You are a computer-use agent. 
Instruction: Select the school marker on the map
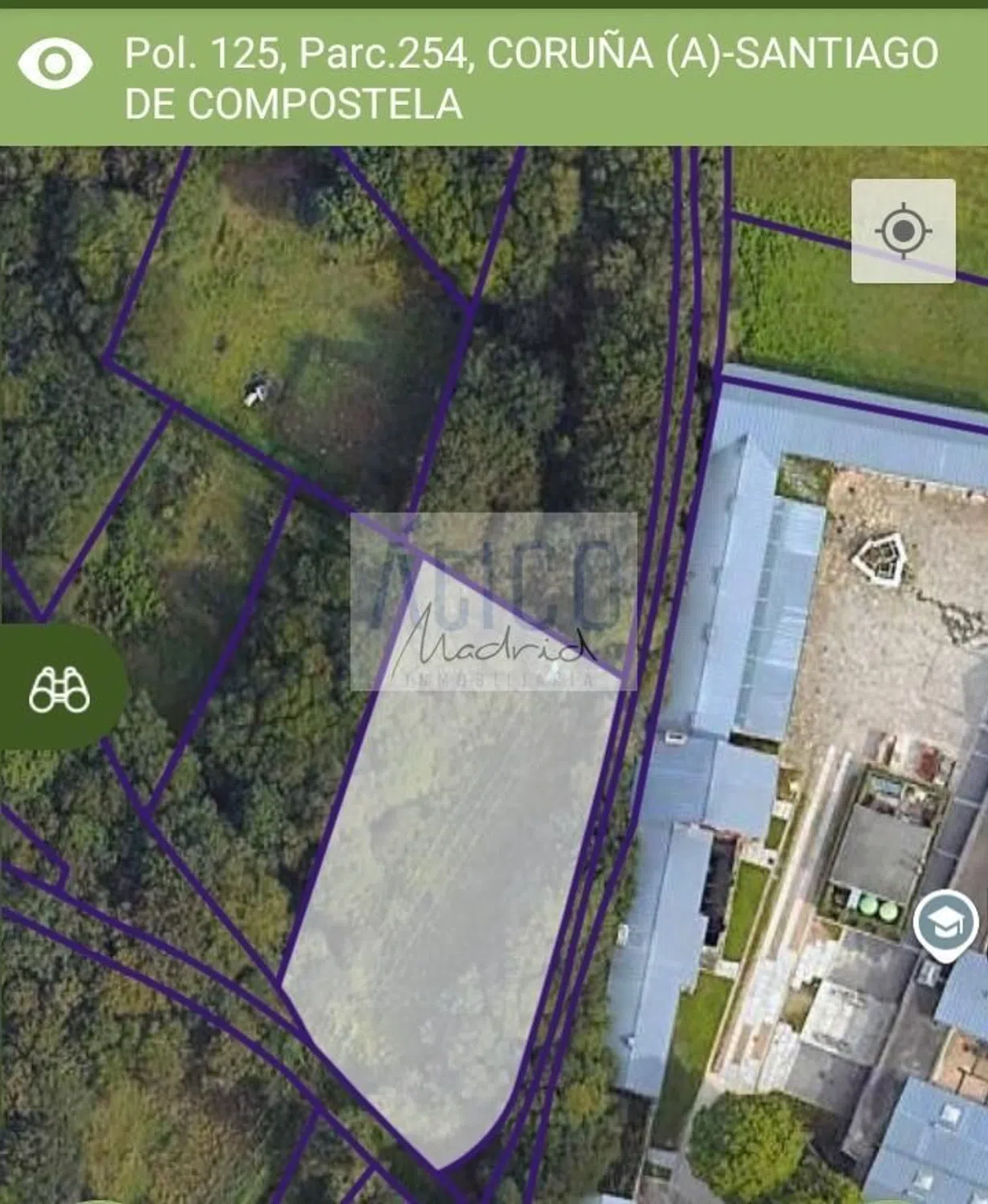[x=945, y=923]
